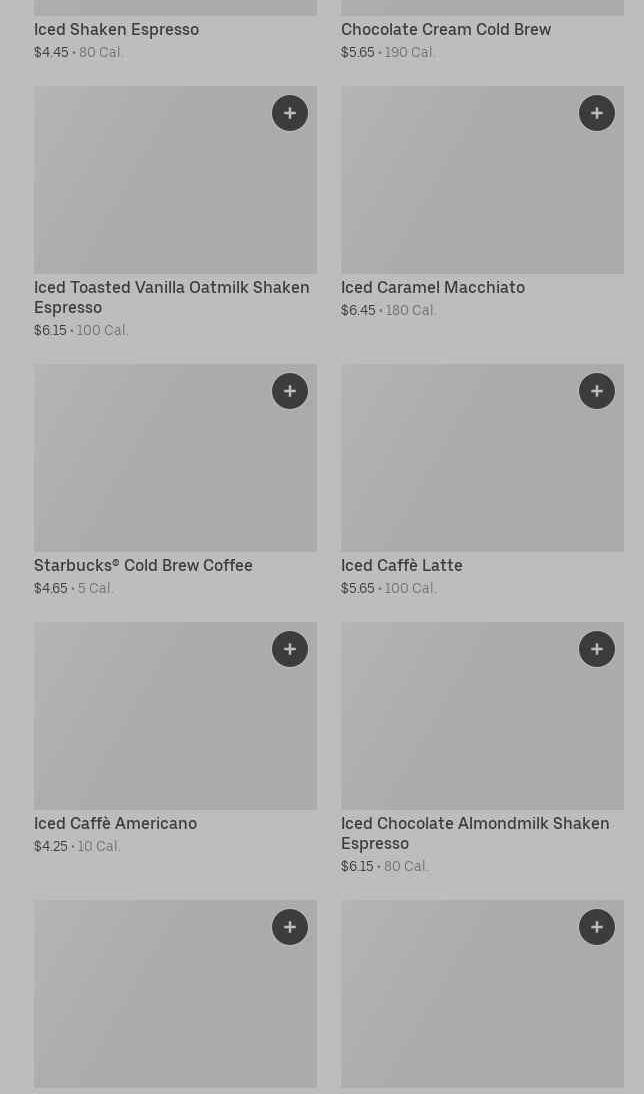
Task: Select the Chocolate Cream Cold Brew item
Action: click(x=445, y=30)
